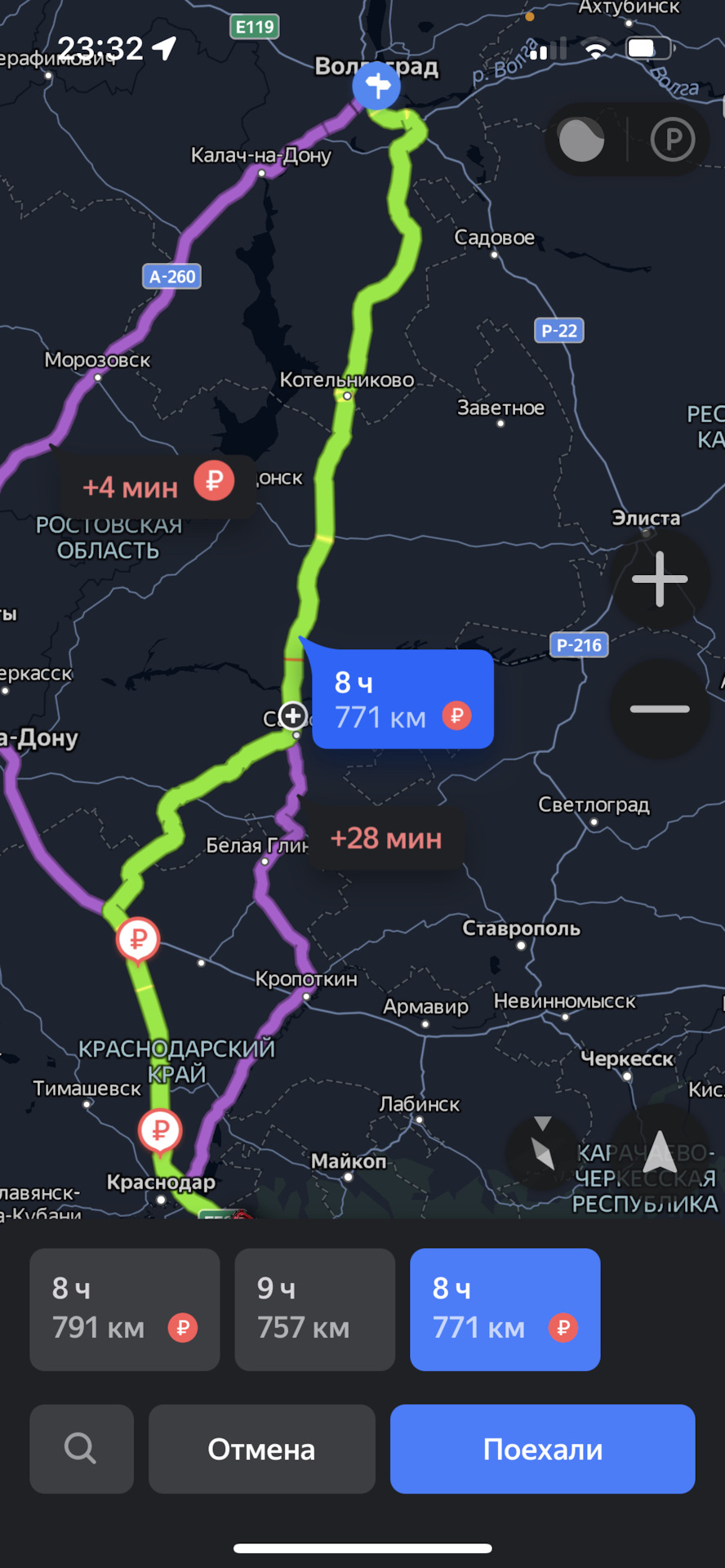Tap the waypoint plus marker on route
725x1568 pixels.
[292, 715]
